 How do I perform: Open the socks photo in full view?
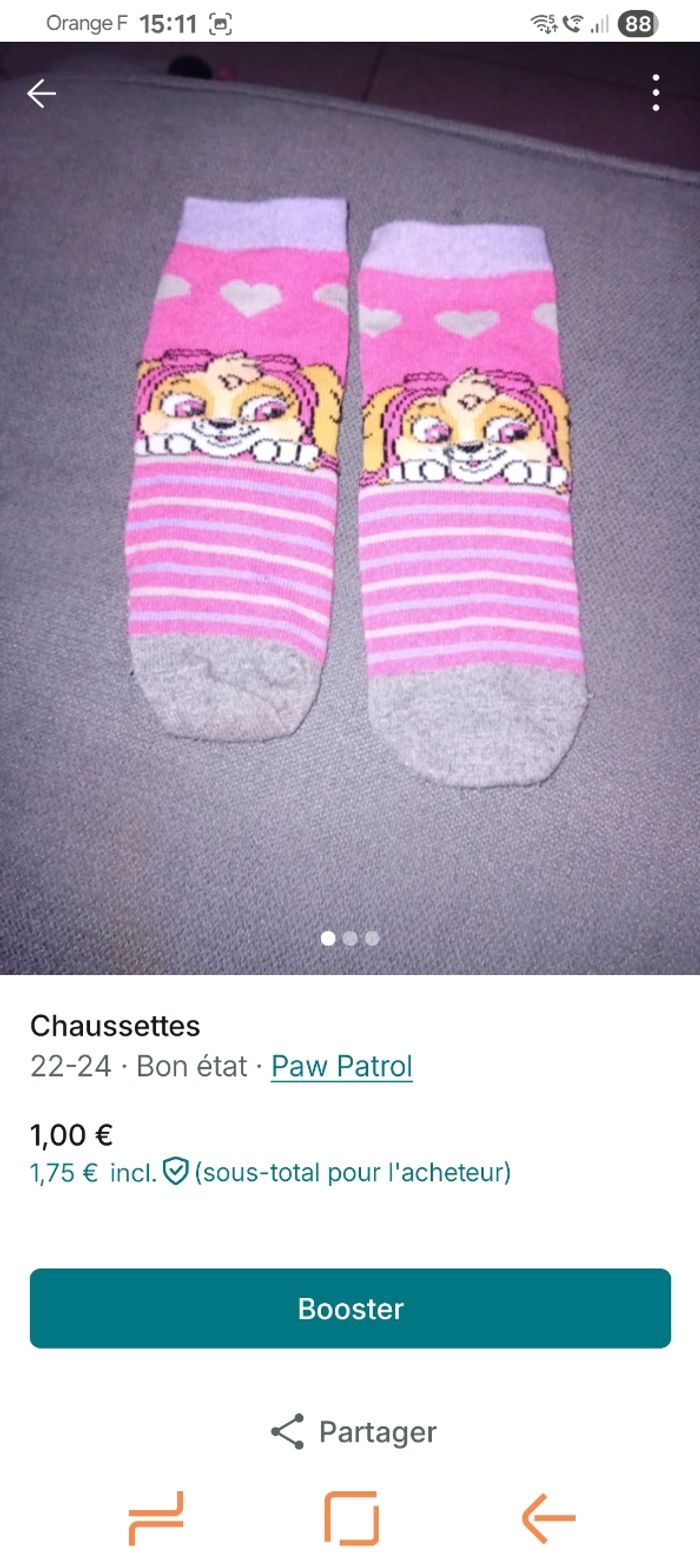coord(350,500)
